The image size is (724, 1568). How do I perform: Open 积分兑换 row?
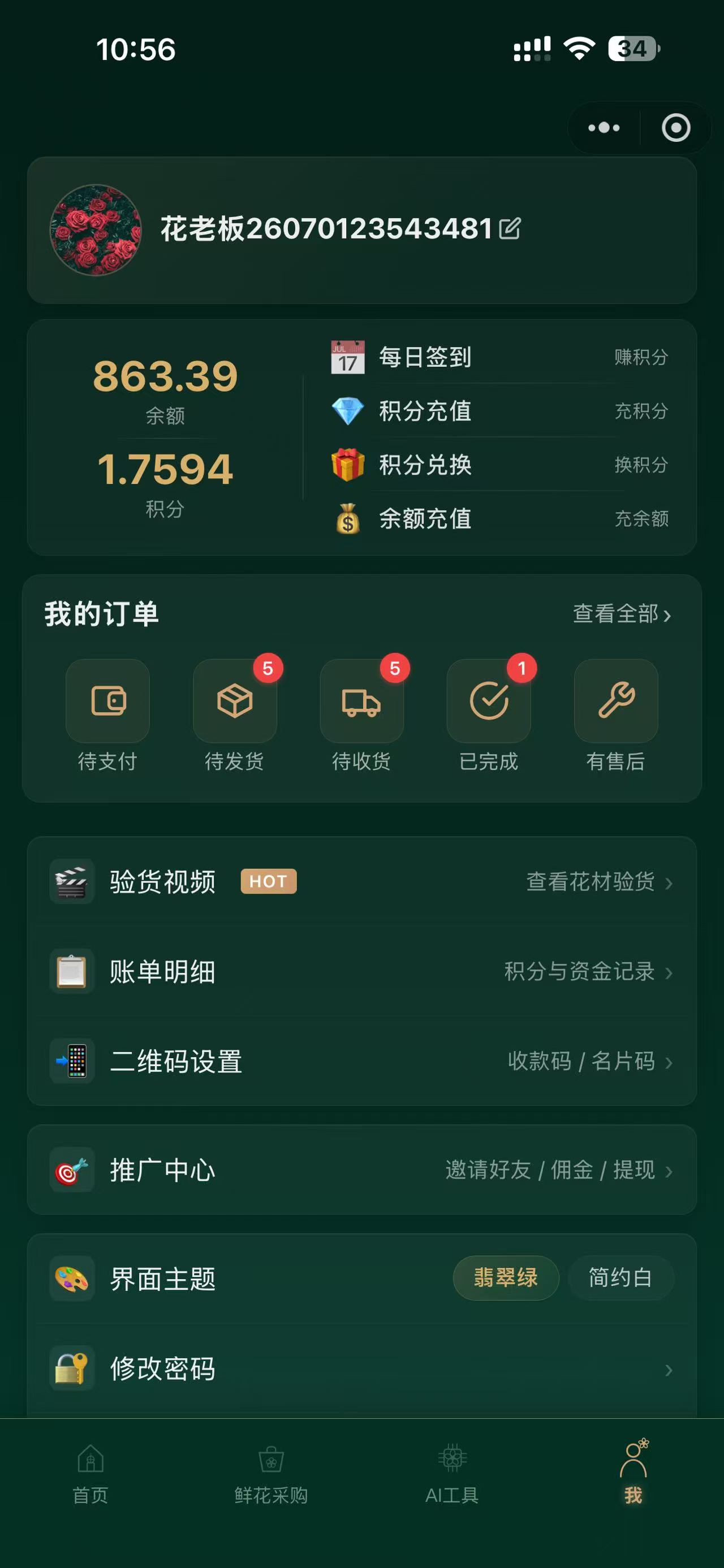499,465
